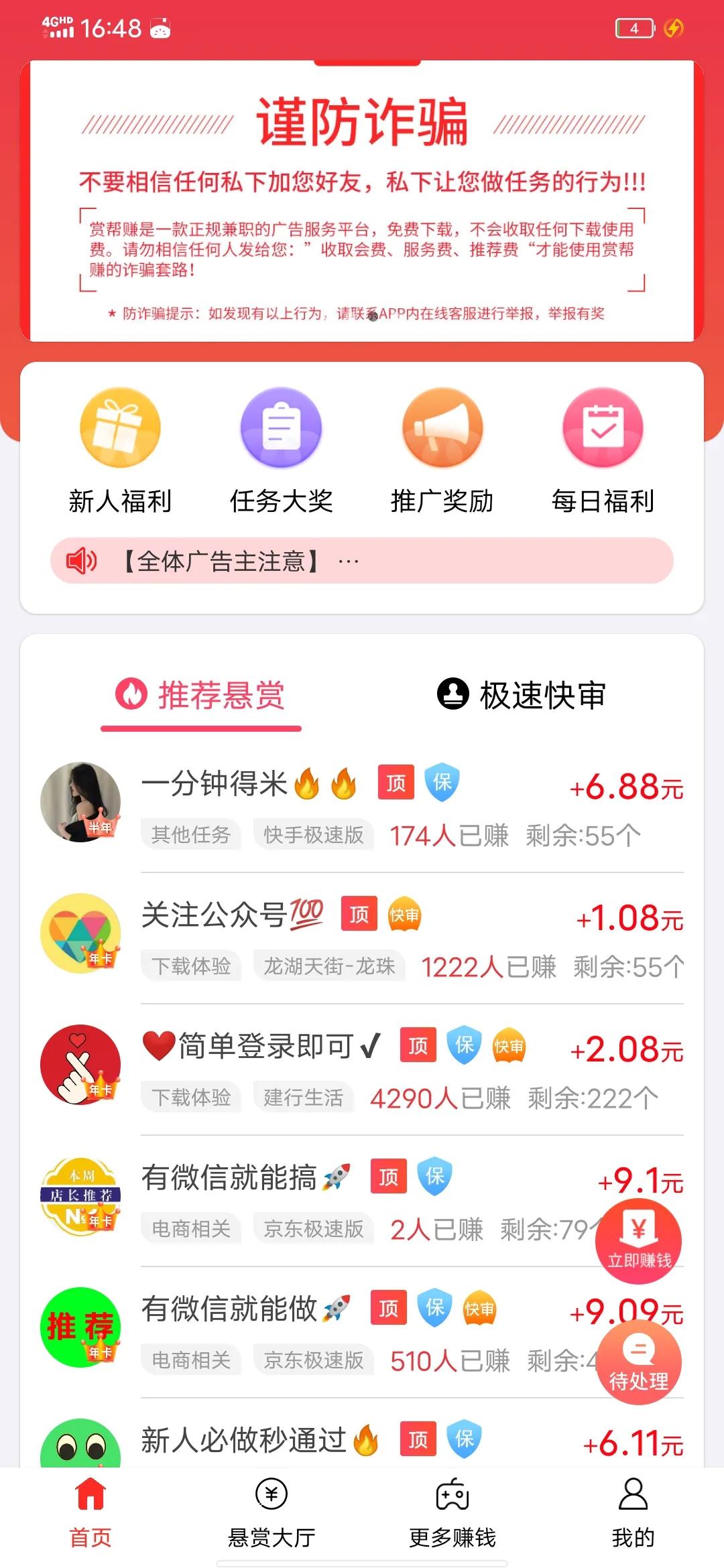The height and width of the screenshot is (1568, 724).
Task: Open the 新人福利 gift icon
Action: coord(119,429)
